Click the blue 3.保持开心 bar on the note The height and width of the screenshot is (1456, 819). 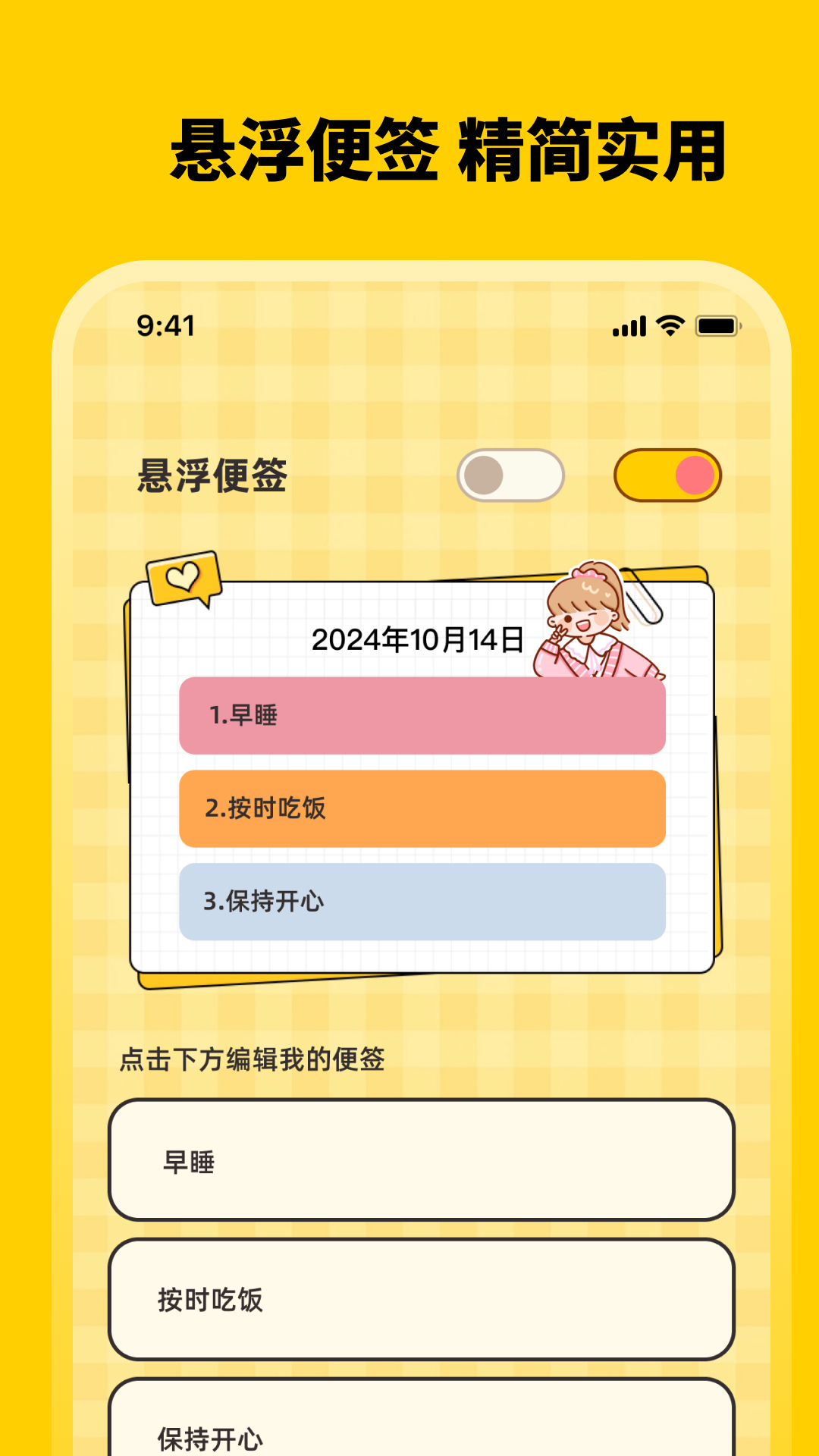tap(422, 904)
